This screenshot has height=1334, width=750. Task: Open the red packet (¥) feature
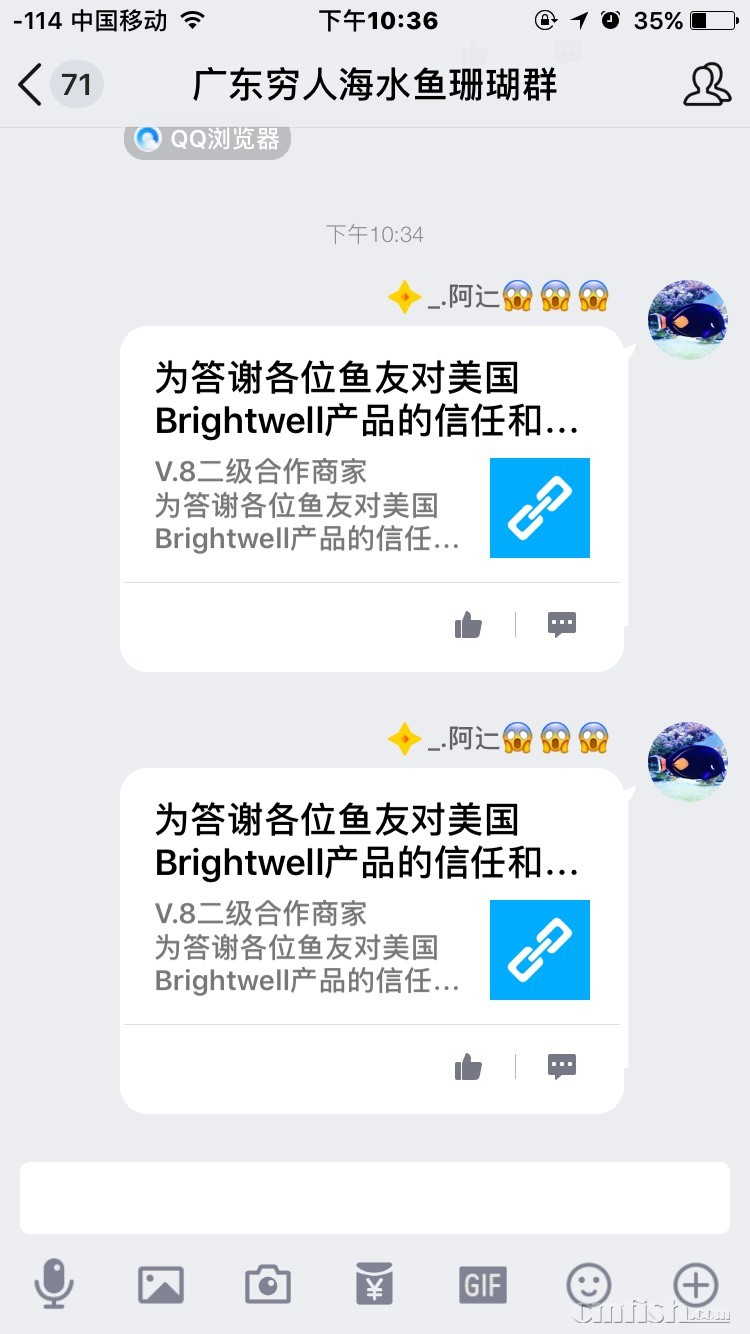coord(374,1285)
